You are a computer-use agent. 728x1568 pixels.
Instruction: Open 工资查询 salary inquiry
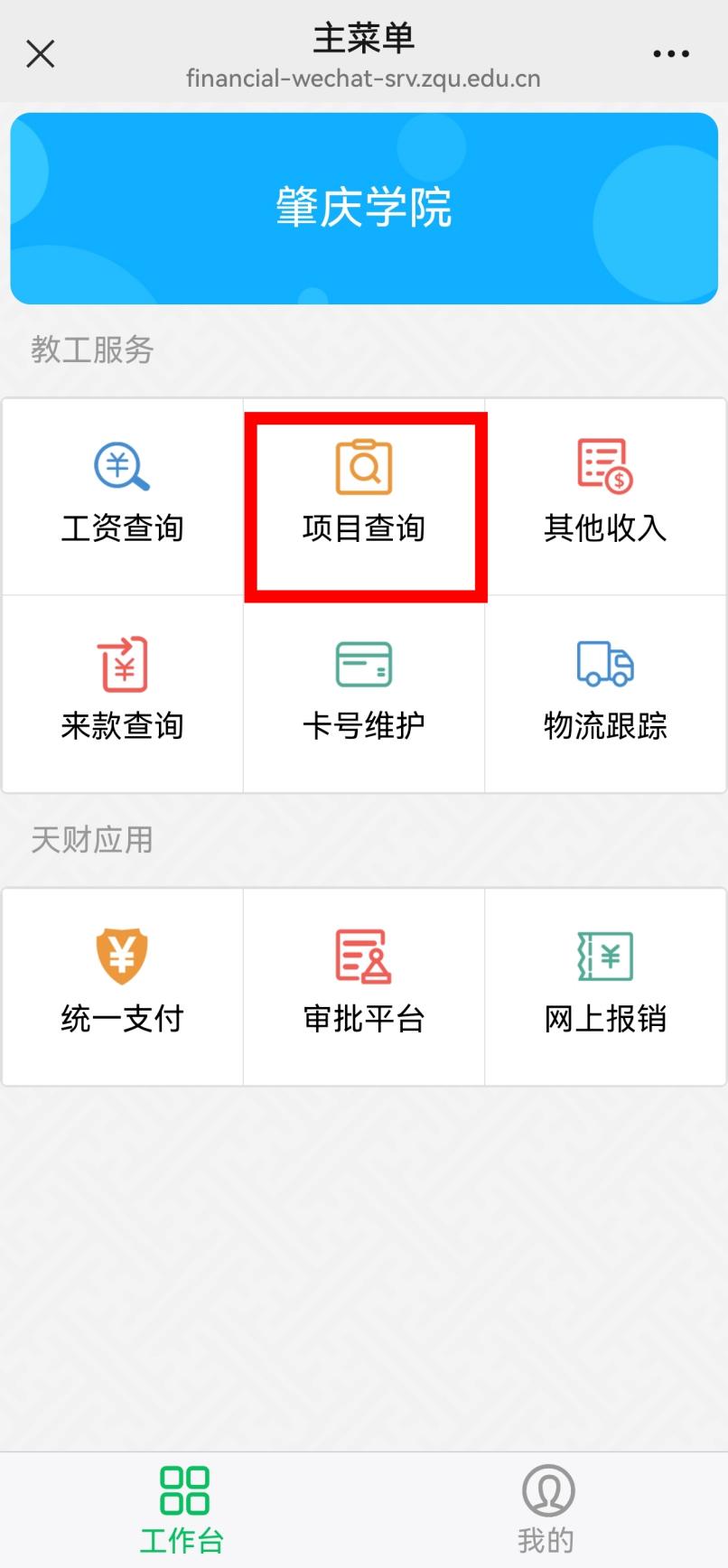123,496
